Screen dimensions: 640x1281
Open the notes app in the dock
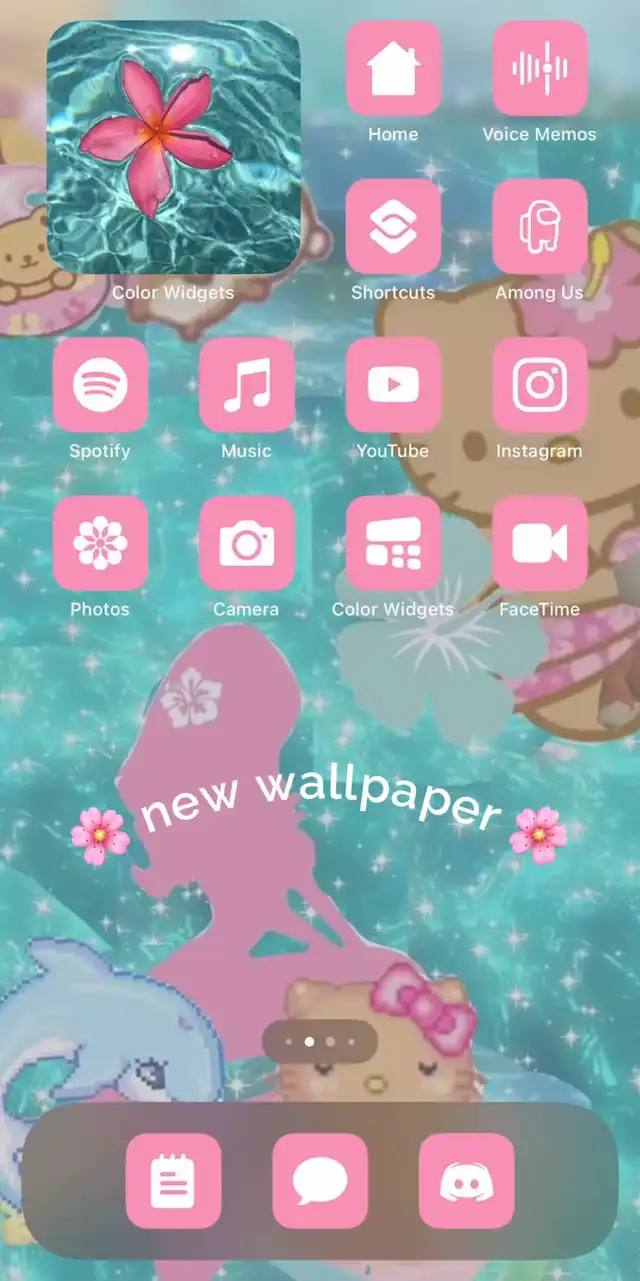point(173,1181)
